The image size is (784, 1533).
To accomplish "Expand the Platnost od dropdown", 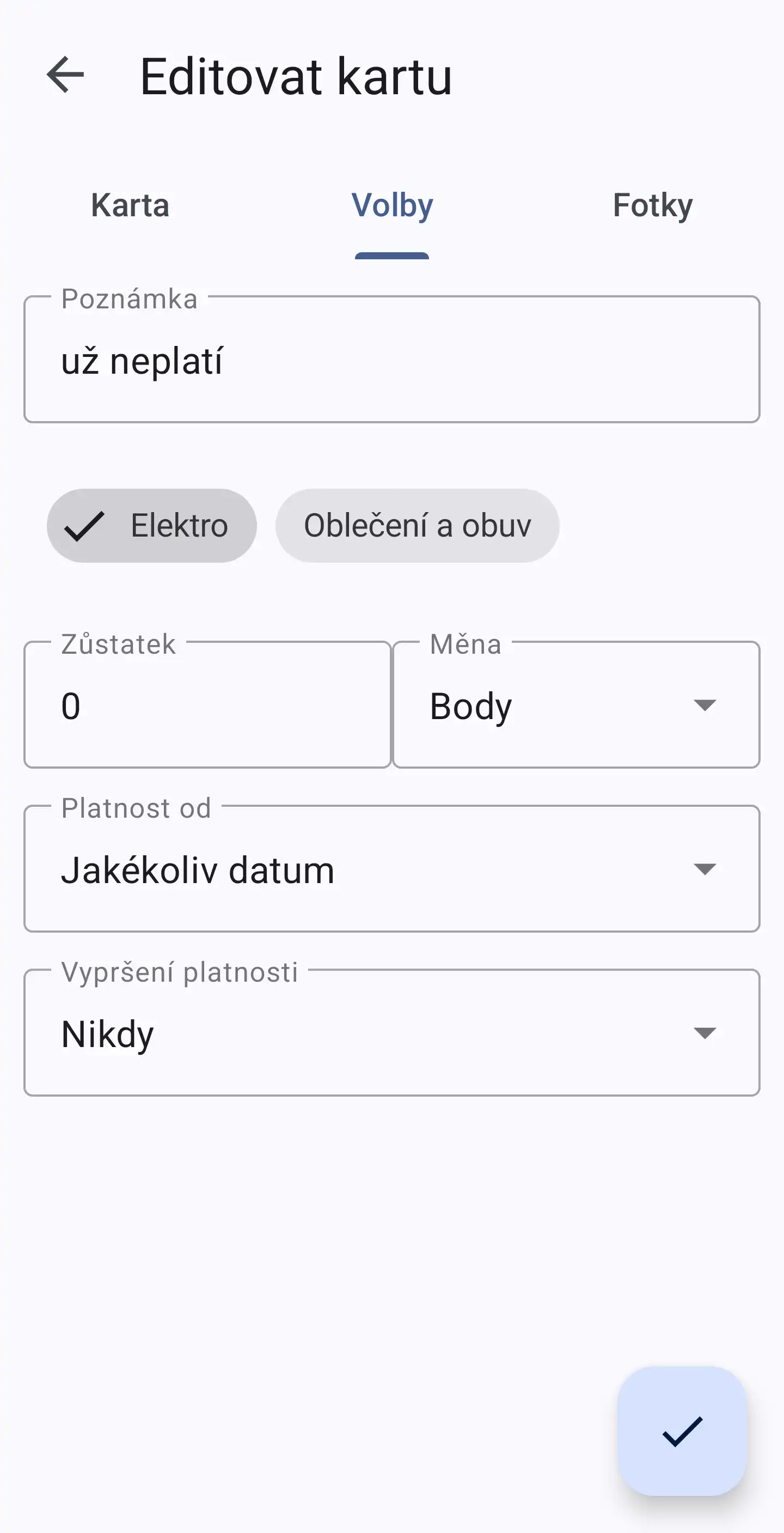I will click(x=391, y=869).
